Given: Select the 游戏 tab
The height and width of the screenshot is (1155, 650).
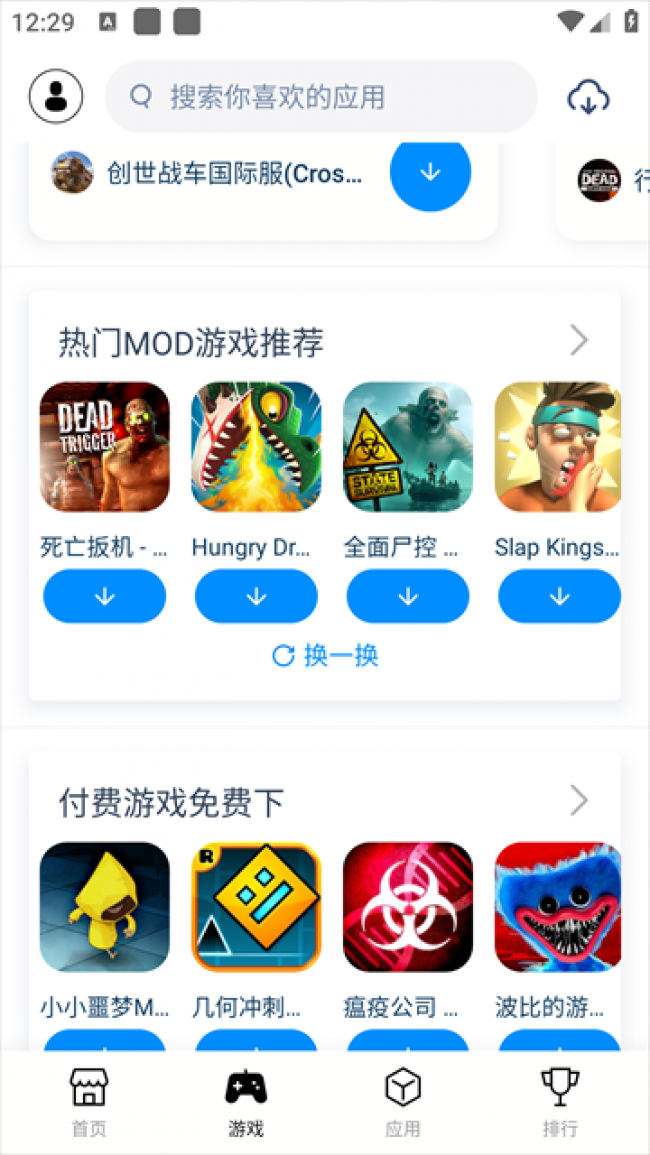Looking at the screenshot, I should [x=246, y=1102].
